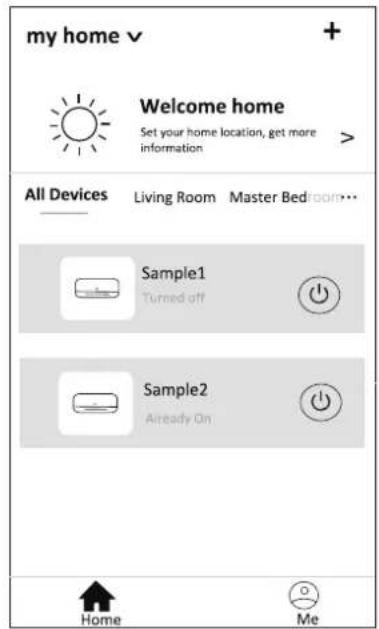Switch to the Me tab
This screenshot has height=629, width=379.
point(304,603)
